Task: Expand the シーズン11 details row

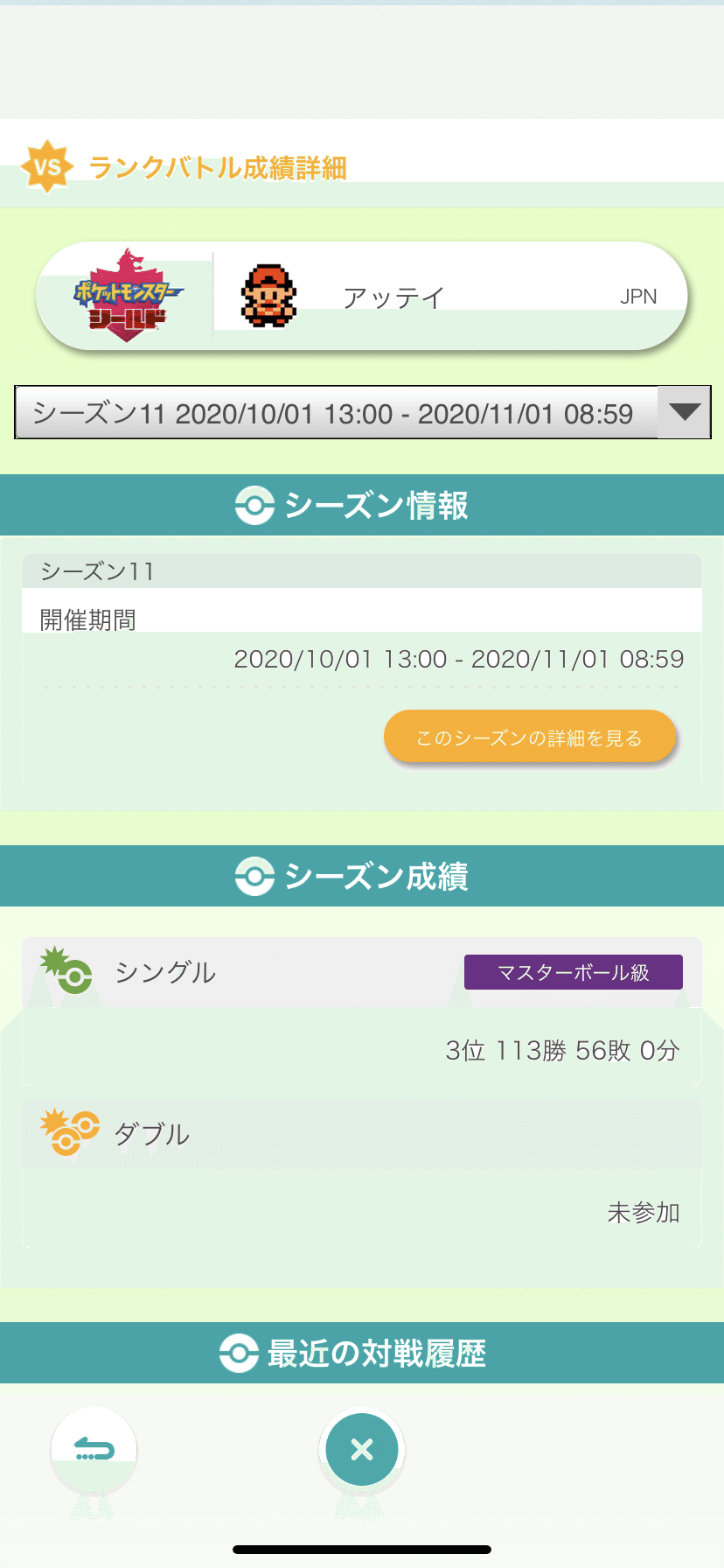Action: point(362,571)
